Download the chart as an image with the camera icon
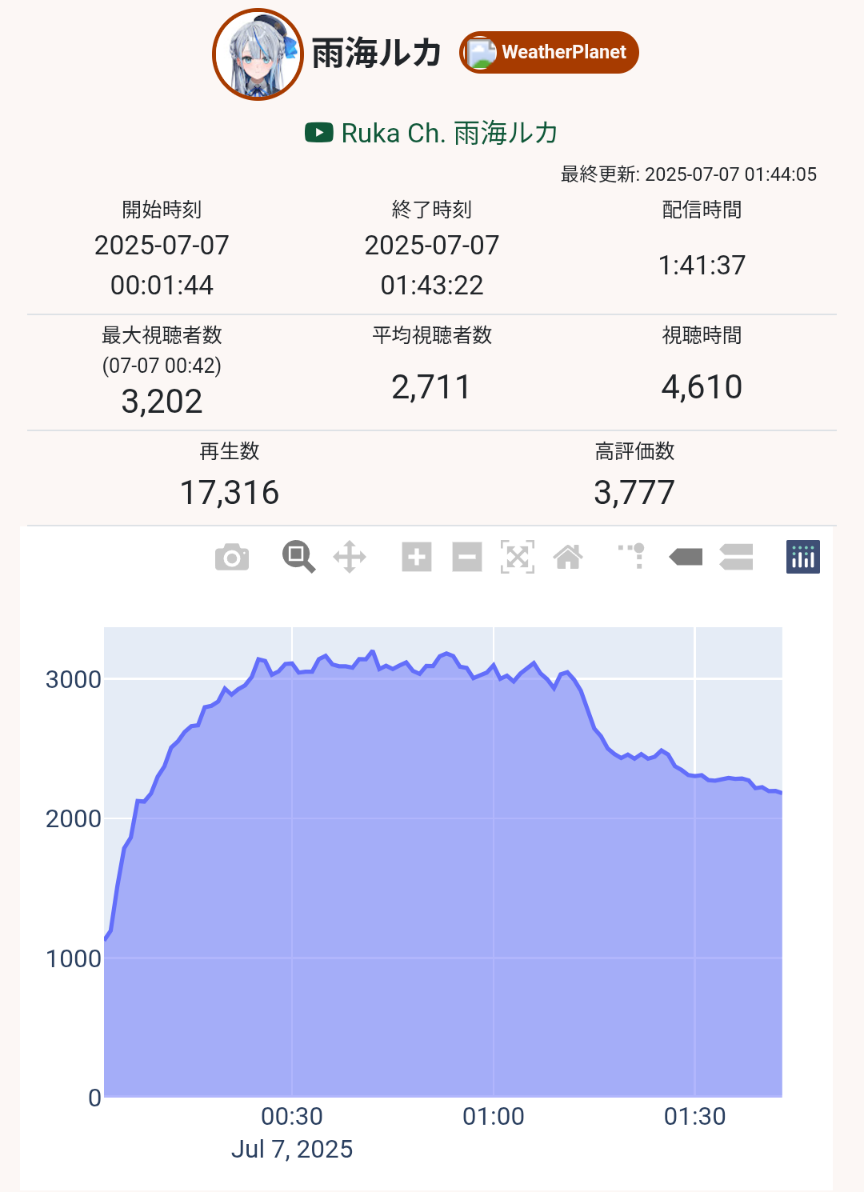This screenshot has width=864, height=1192. point(232,557)
